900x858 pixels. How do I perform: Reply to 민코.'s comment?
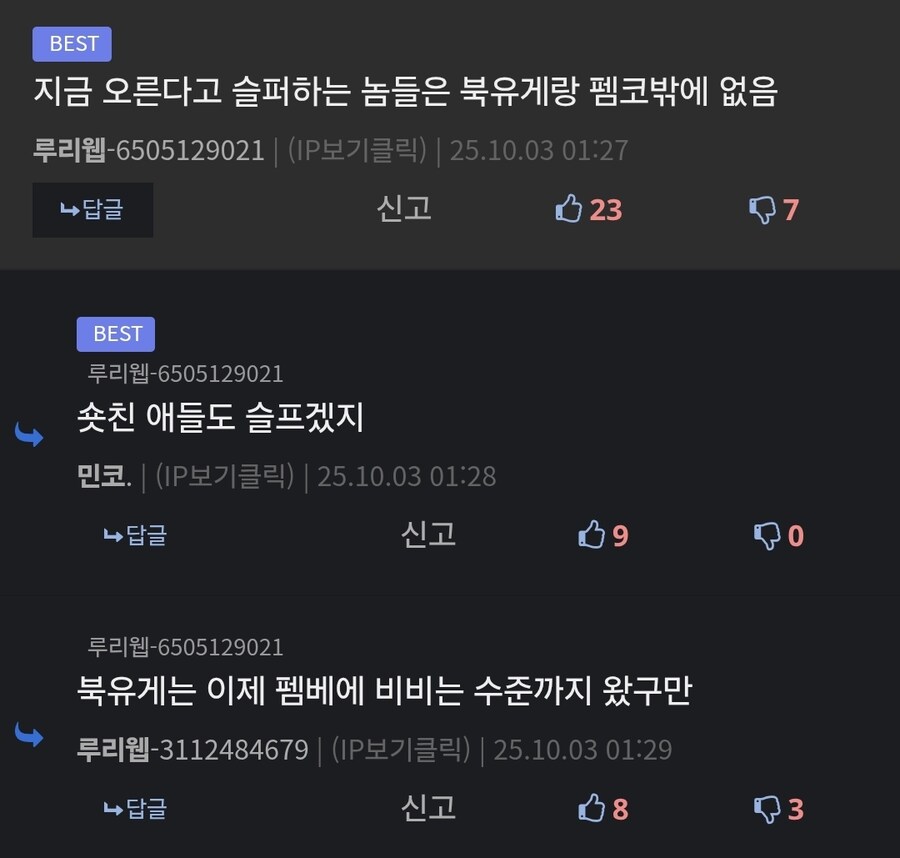[135, 535]
